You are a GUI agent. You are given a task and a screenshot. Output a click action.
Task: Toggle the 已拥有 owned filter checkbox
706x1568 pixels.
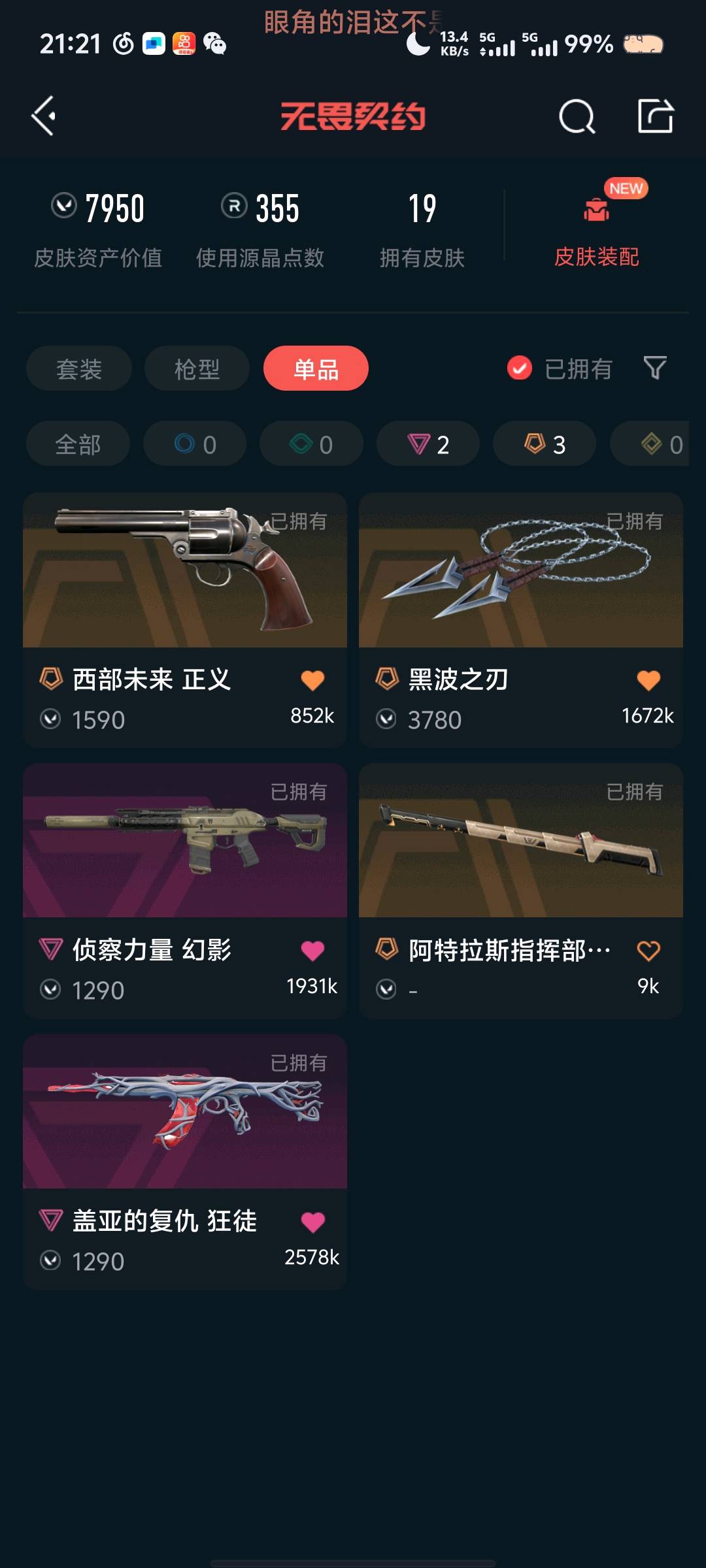tap(520, 368)
